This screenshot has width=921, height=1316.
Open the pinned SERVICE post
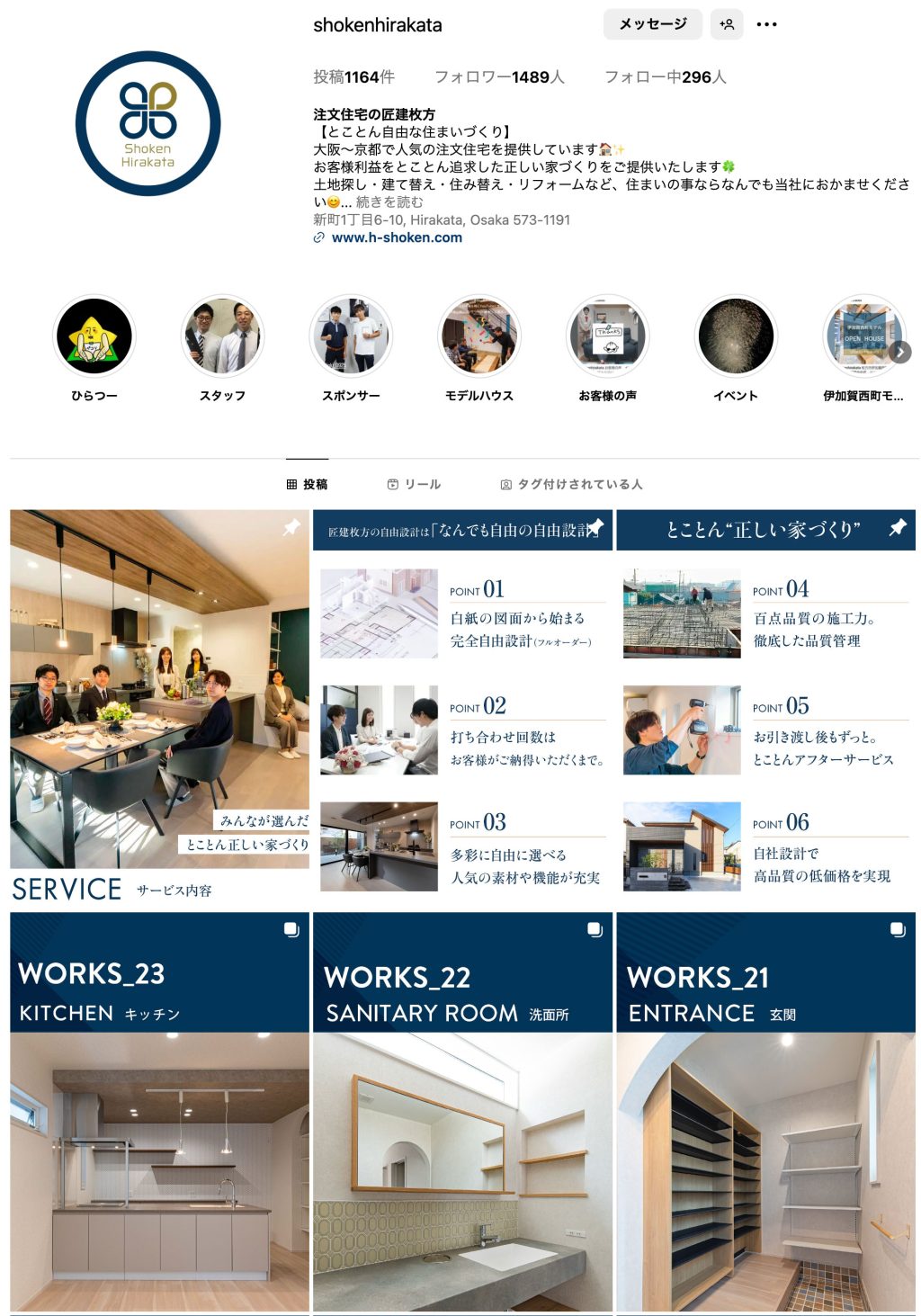point(159,708)
